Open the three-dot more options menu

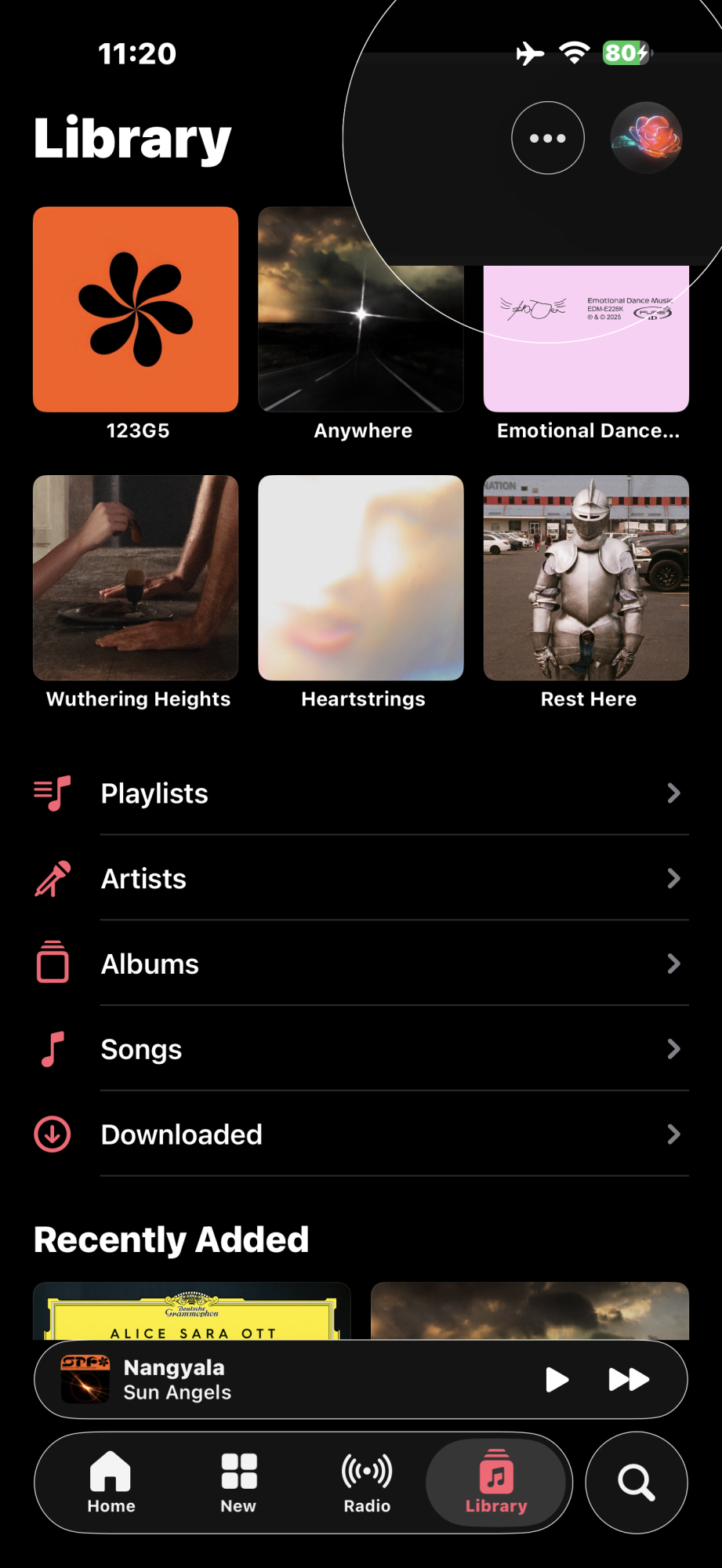pos(547,138)
